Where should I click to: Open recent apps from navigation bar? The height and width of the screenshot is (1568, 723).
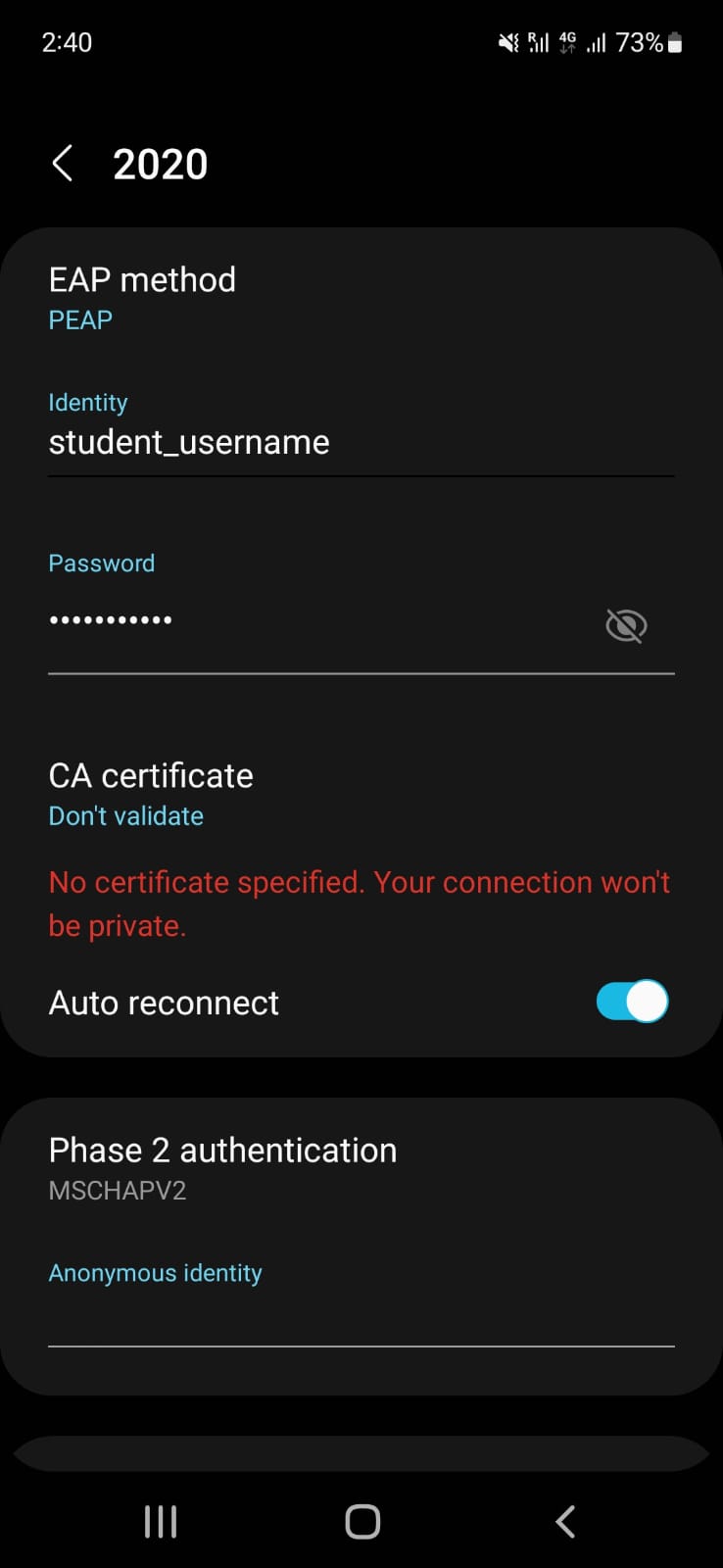[161, 1522]
